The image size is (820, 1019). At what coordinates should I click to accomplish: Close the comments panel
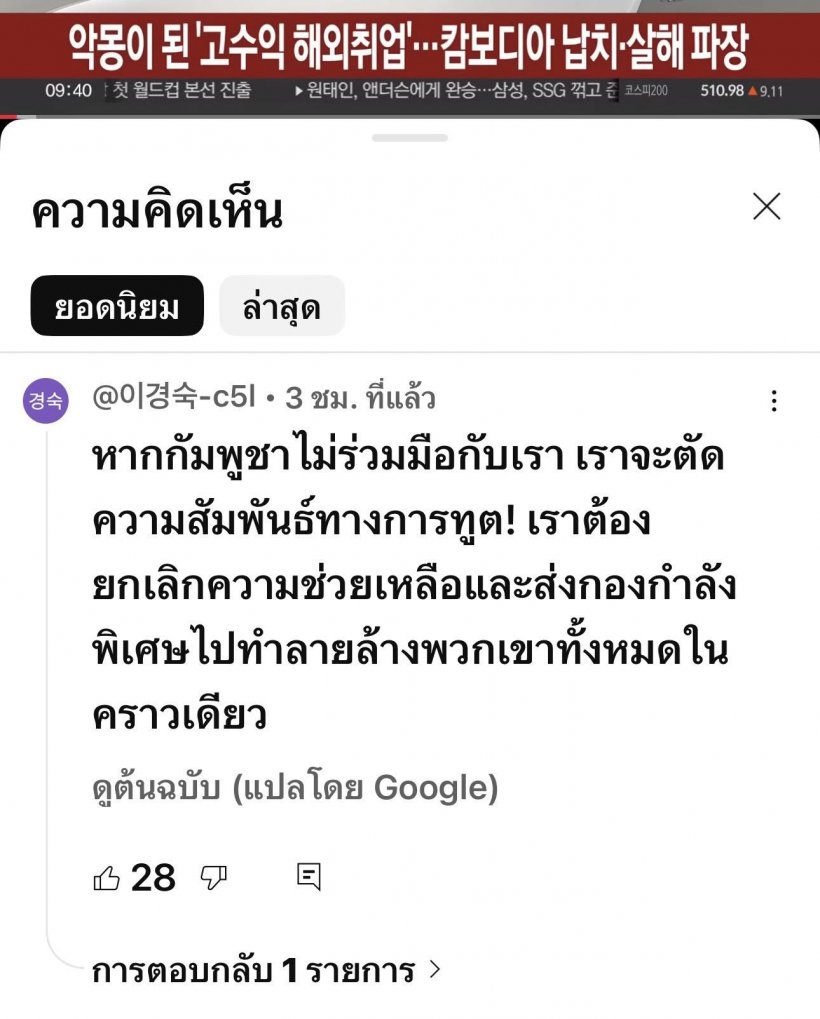[x=766, y=207]
